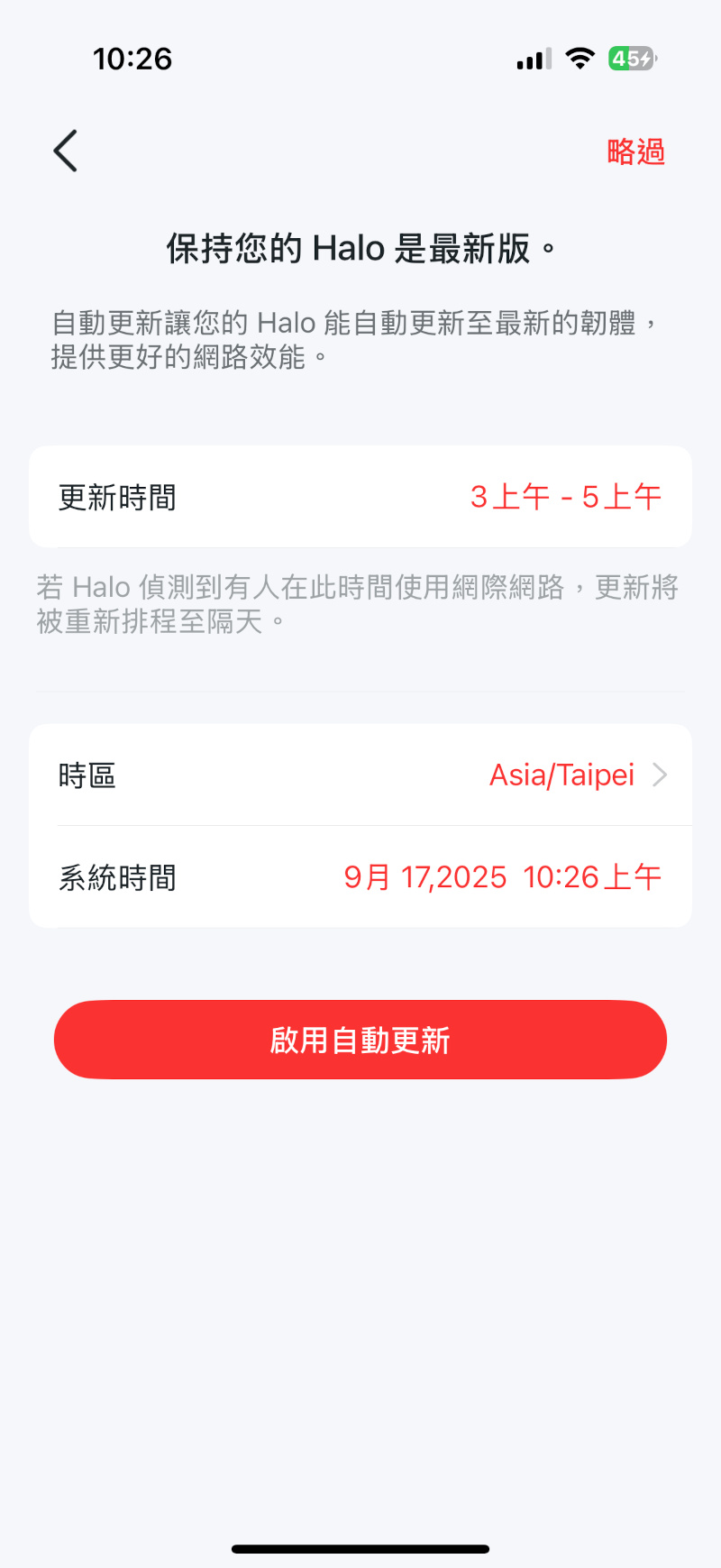
Task: Go back using the top-left arrow
Action: (66, 151)
